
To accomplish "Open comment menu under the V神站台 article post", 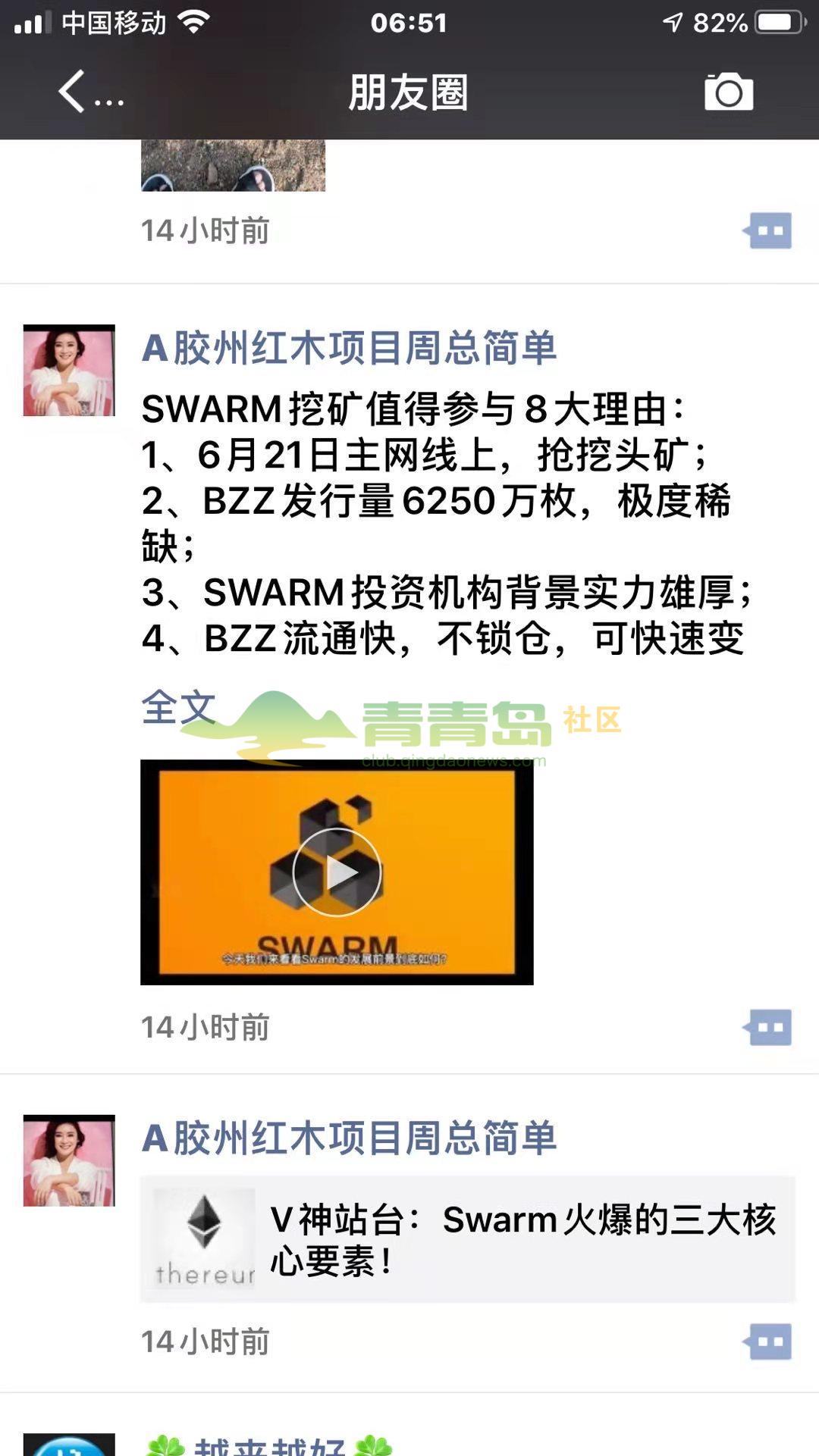I will [x=768, y=1342].
